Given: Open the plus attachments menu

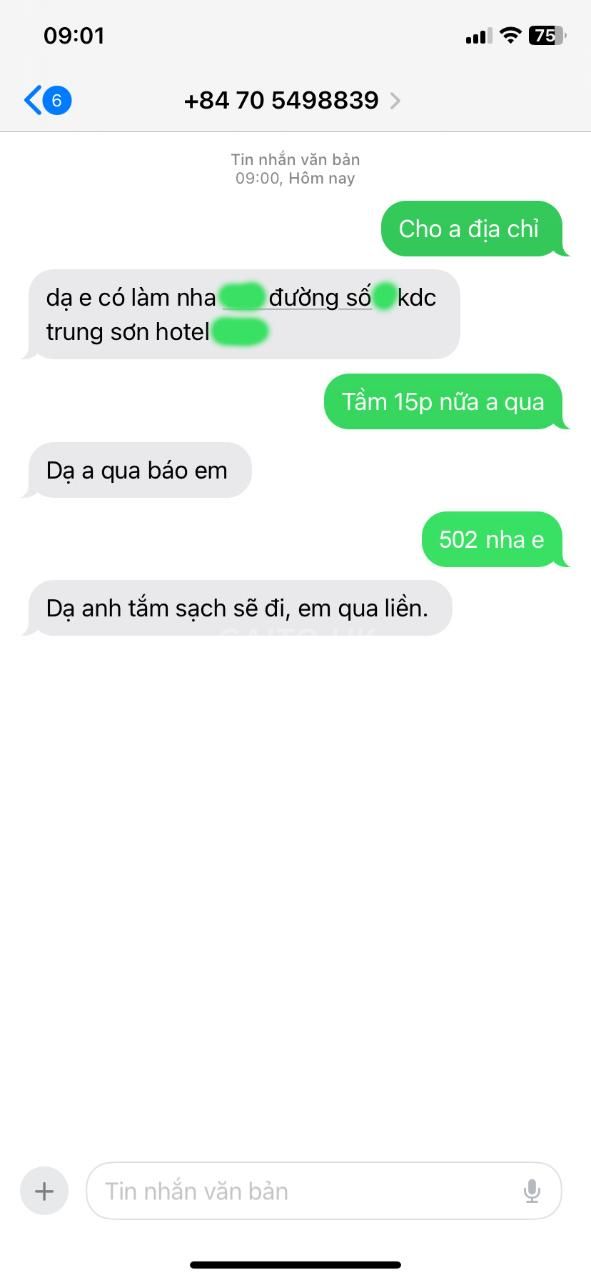Looking at the screenshot, I should point(44,1191).
